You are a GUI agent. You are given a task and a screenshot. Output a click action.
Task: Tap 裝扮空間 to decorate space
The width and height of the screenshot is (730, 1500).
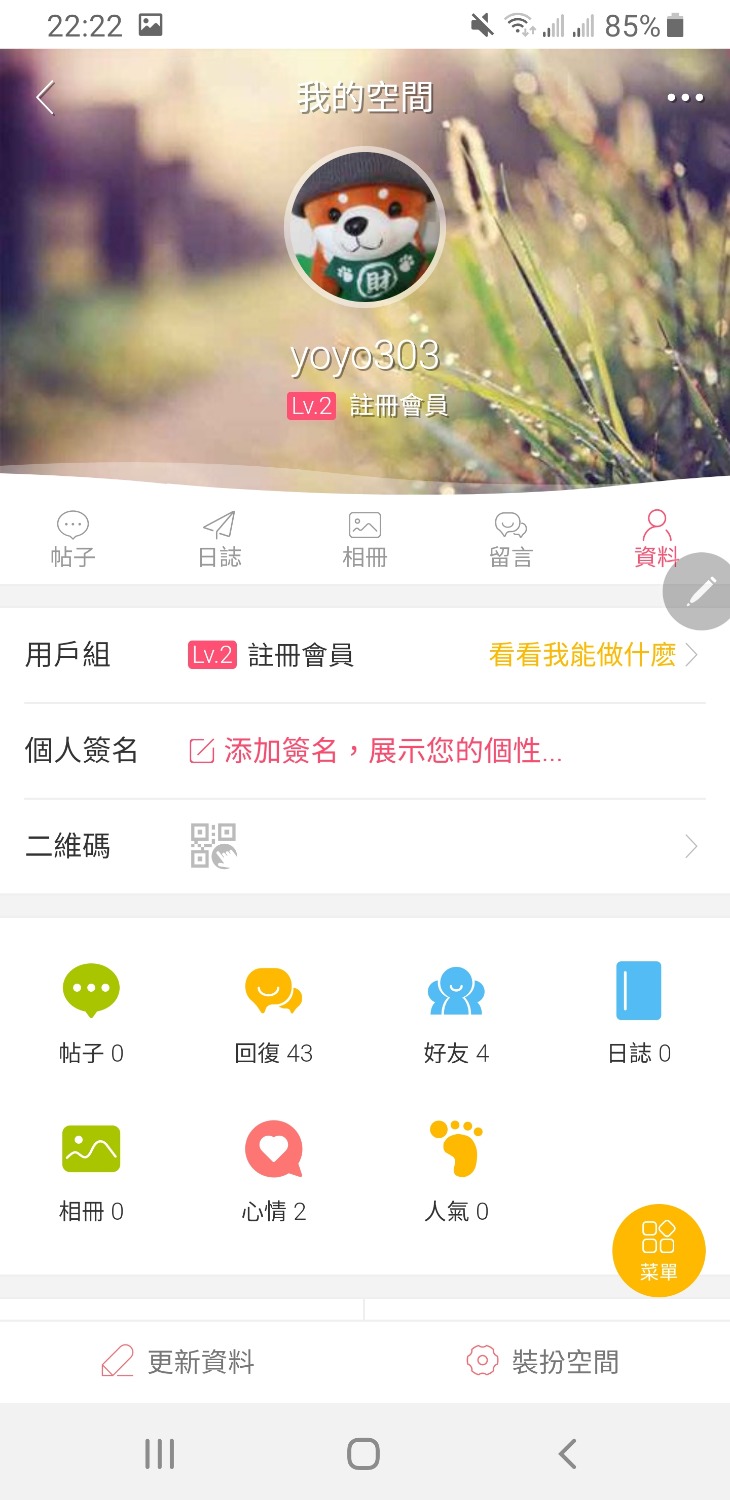(x=543, y=1362)
